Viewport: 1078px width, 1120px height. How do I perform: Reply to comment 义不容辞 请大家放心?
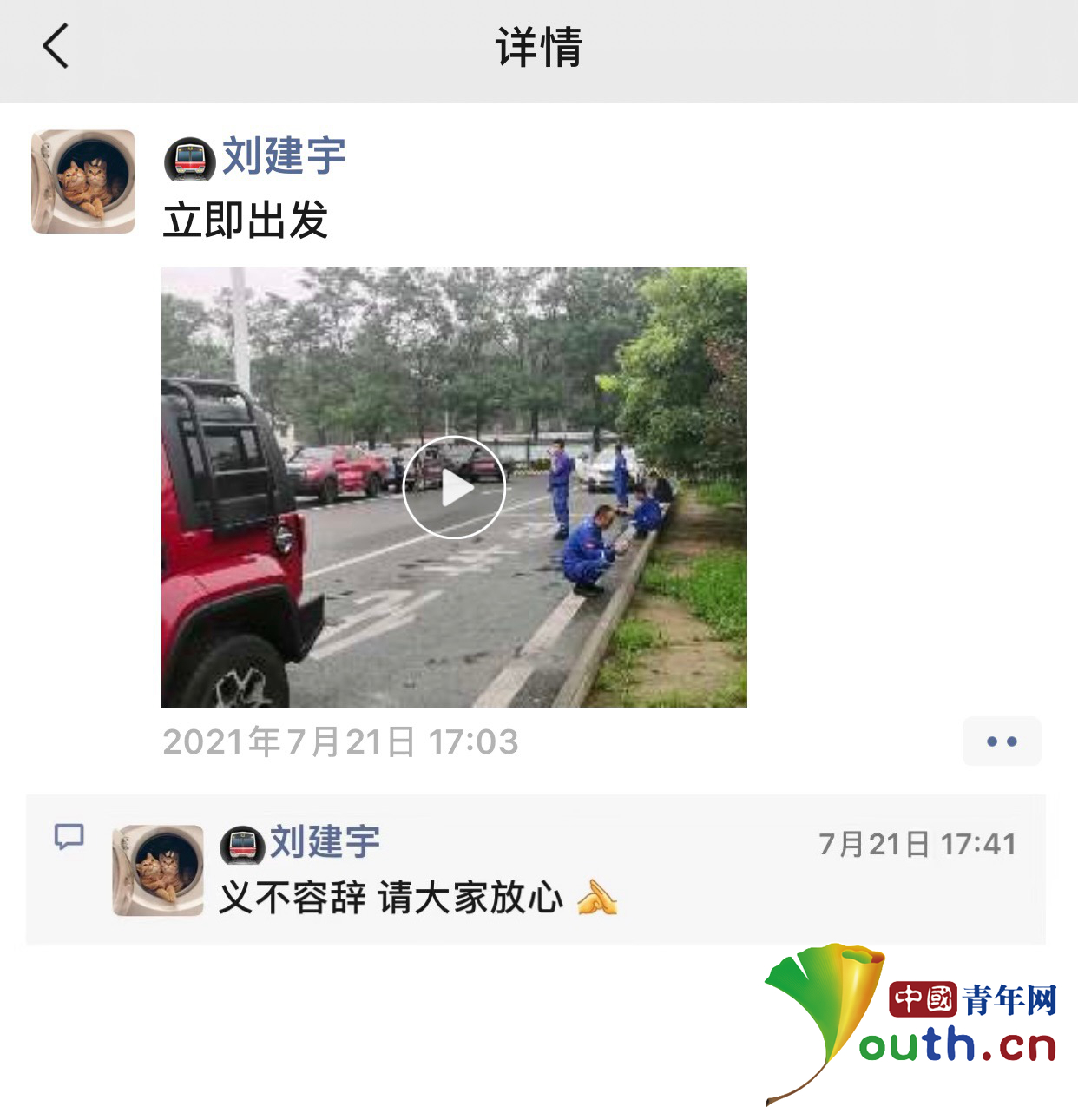click(x=391, y=898)
